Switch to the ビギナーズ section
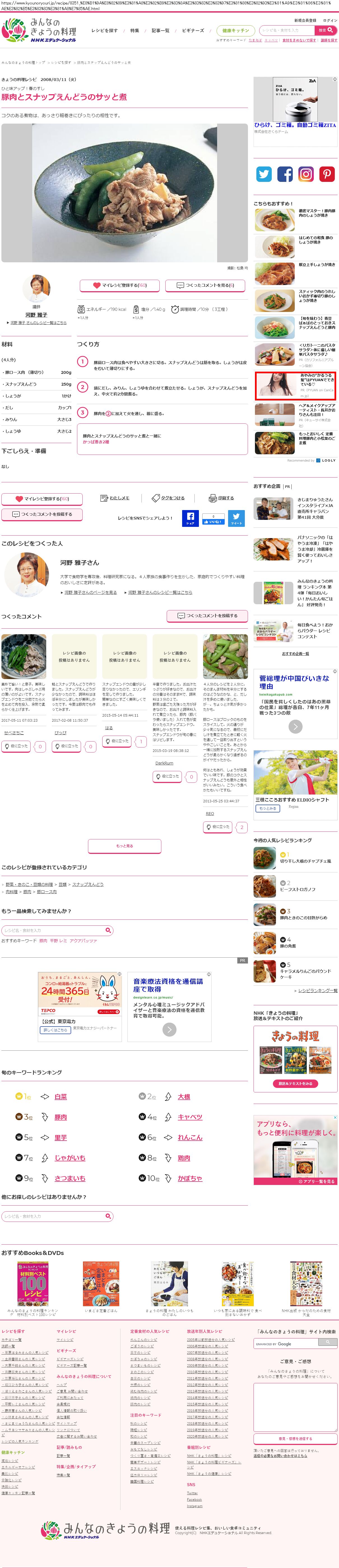This screenshot has height=1568, width=339. [x=193, y=31]
